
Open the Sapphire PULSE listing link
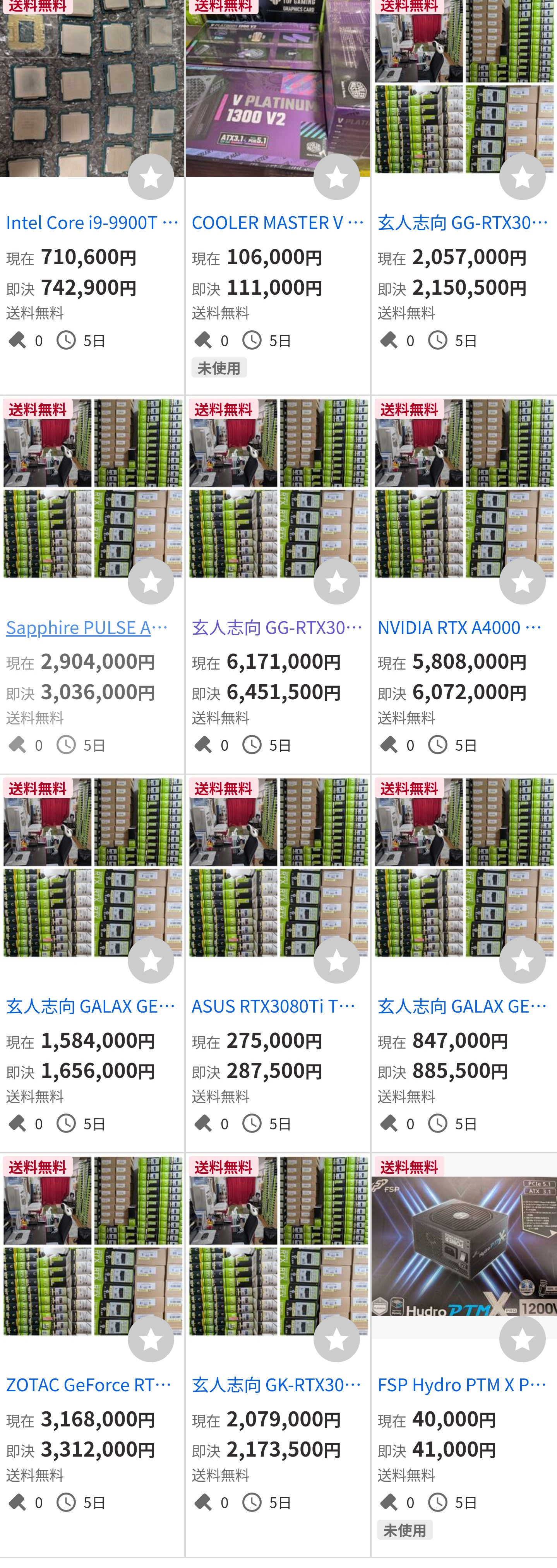click(x=87, y=628)
